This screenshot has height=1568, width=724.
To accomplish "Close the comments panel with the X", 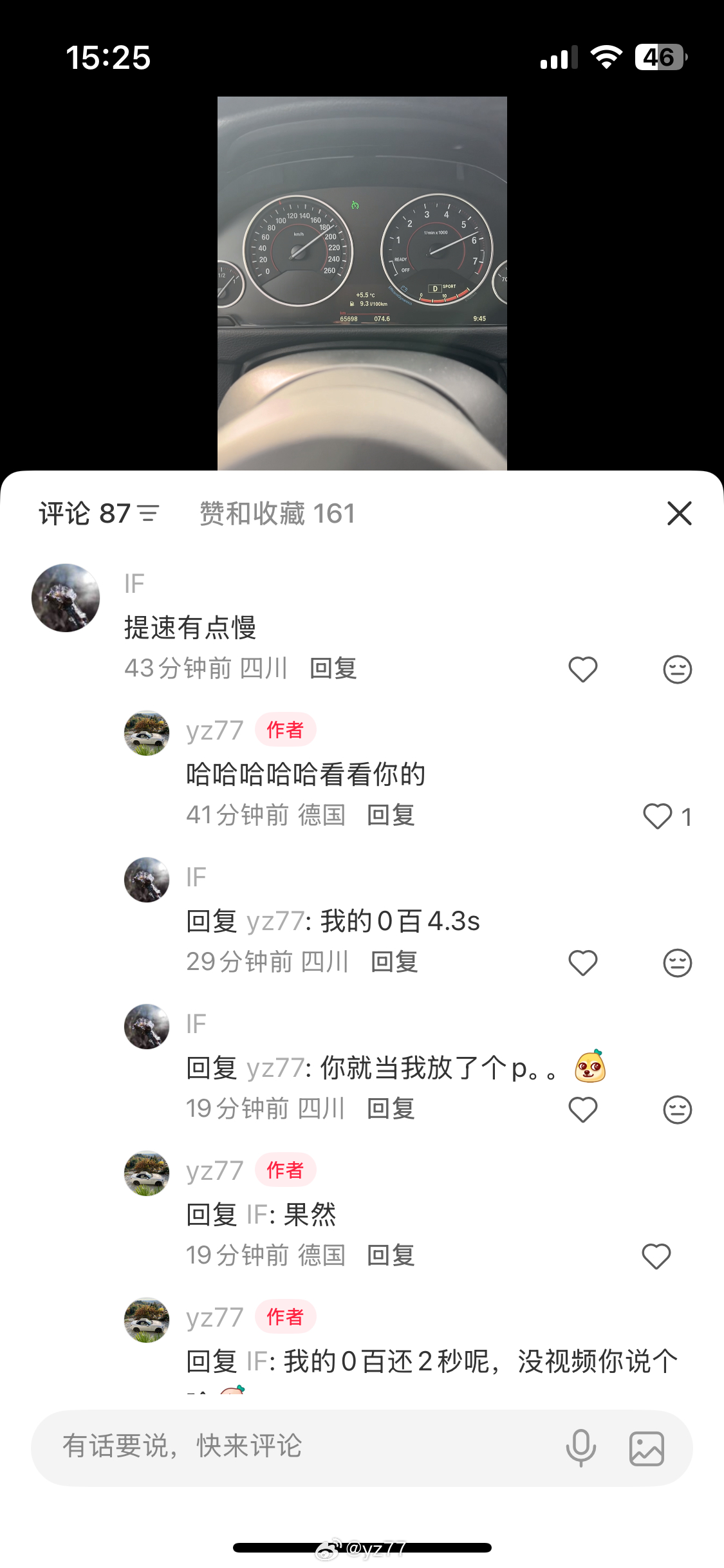I will (679, 513).
